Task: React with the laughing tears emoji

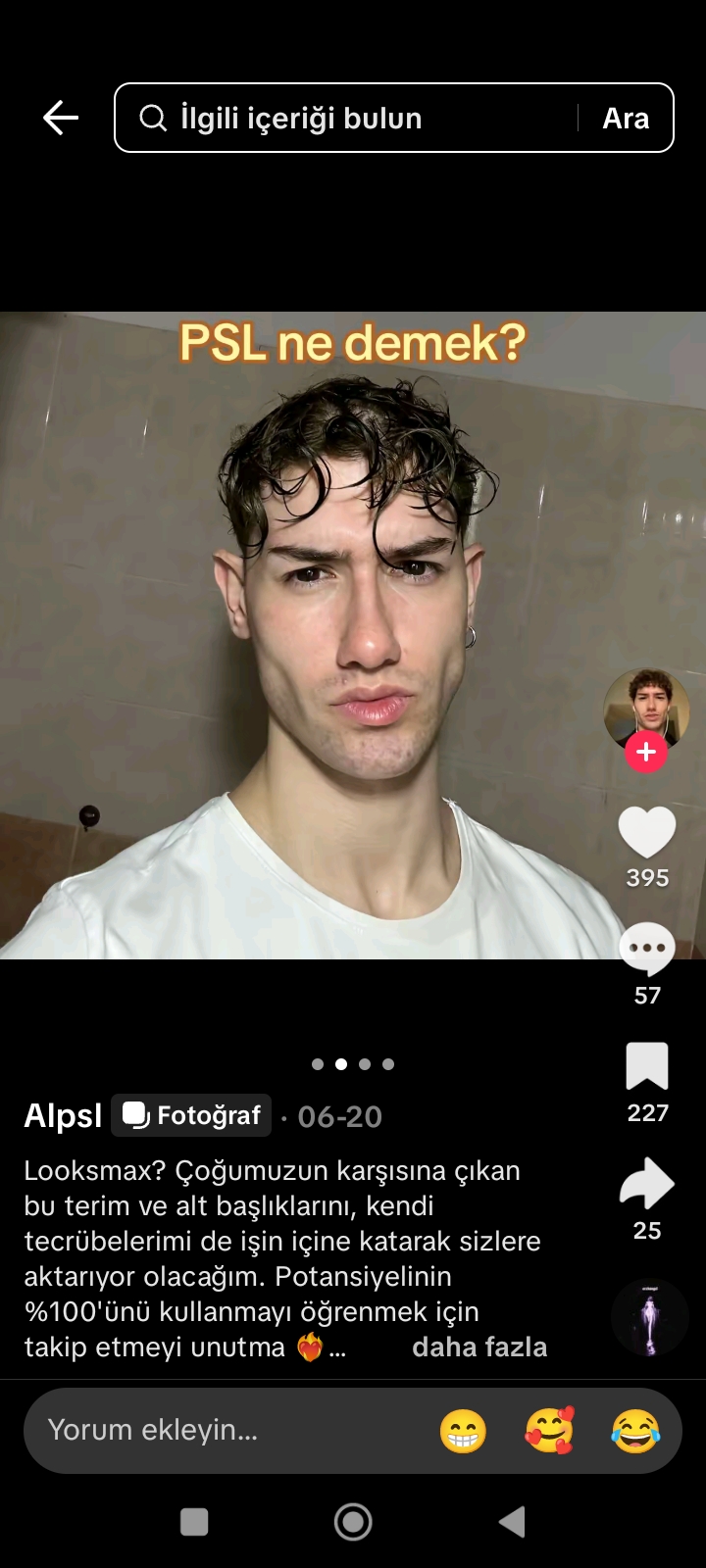Action: point(635,1431)
